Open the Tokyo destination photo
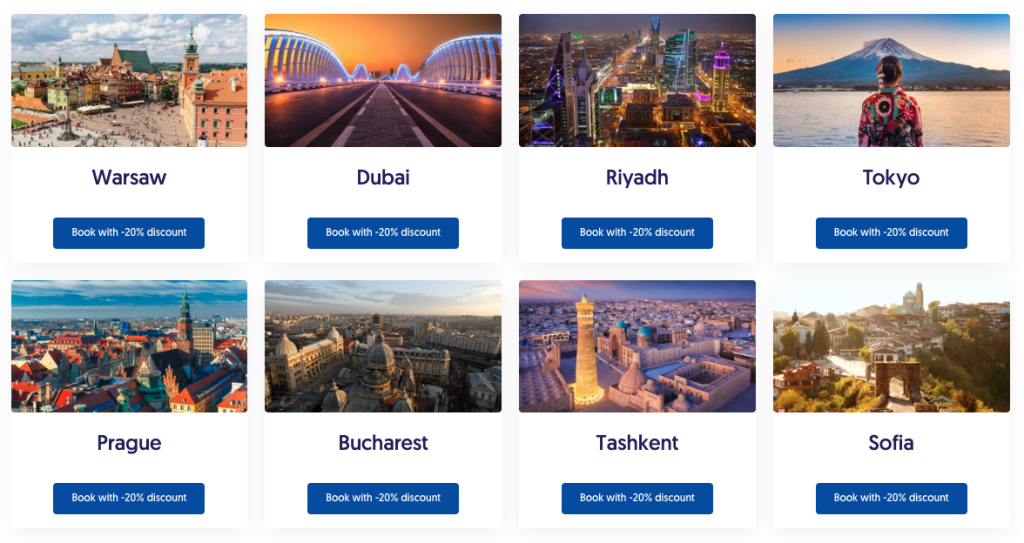The width and height of the screenshot is (1024, 543). coord(891,80)
